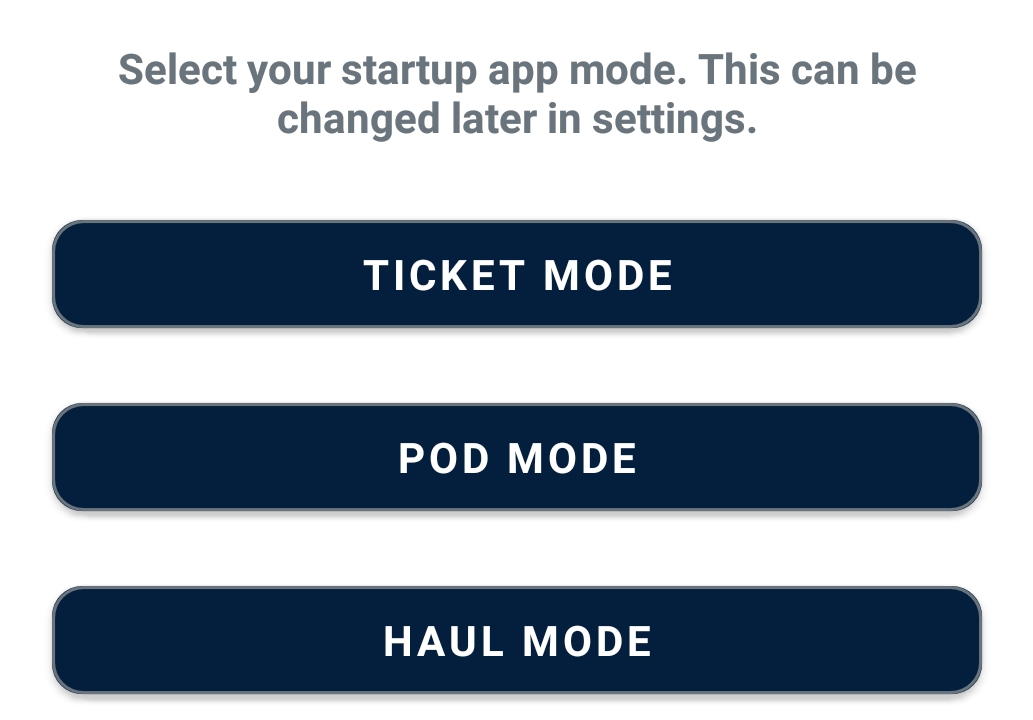1033x720 pixels.
Task: Start the app in Haul Mode
Action: [x=517, y=641]
